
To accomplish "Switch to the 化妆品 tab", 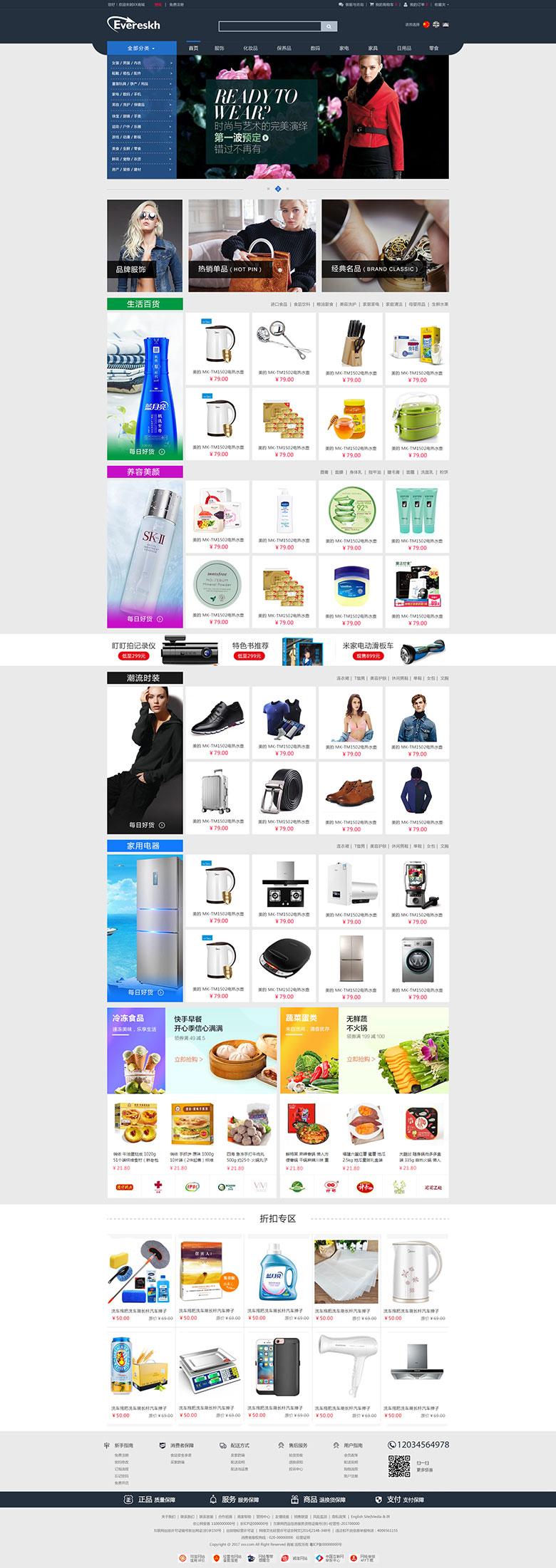I will pyautogui.click(x=250, y=48).
